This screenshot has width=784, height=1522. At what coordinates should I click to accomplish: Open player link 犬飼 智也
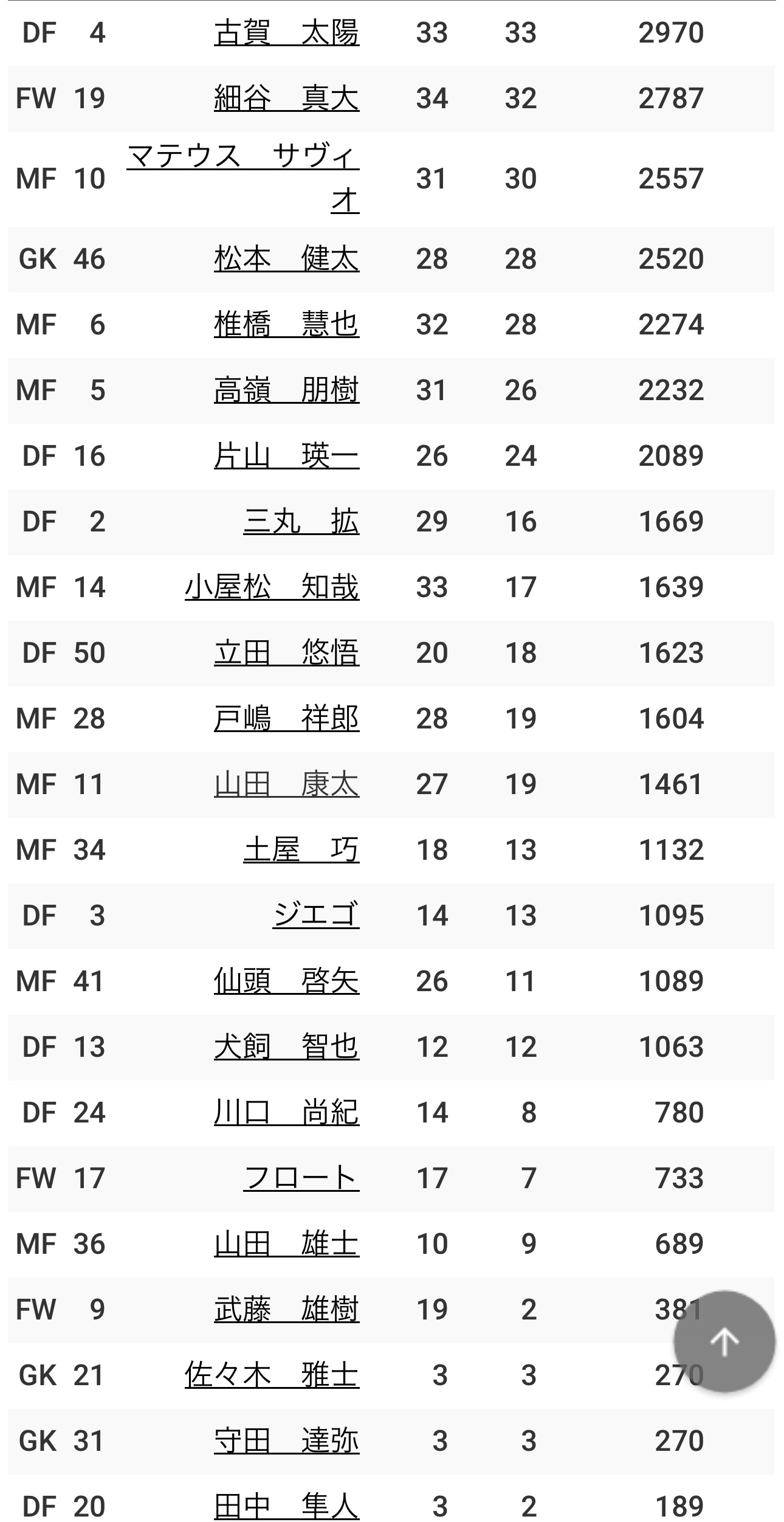click(x=286, y=1047)
